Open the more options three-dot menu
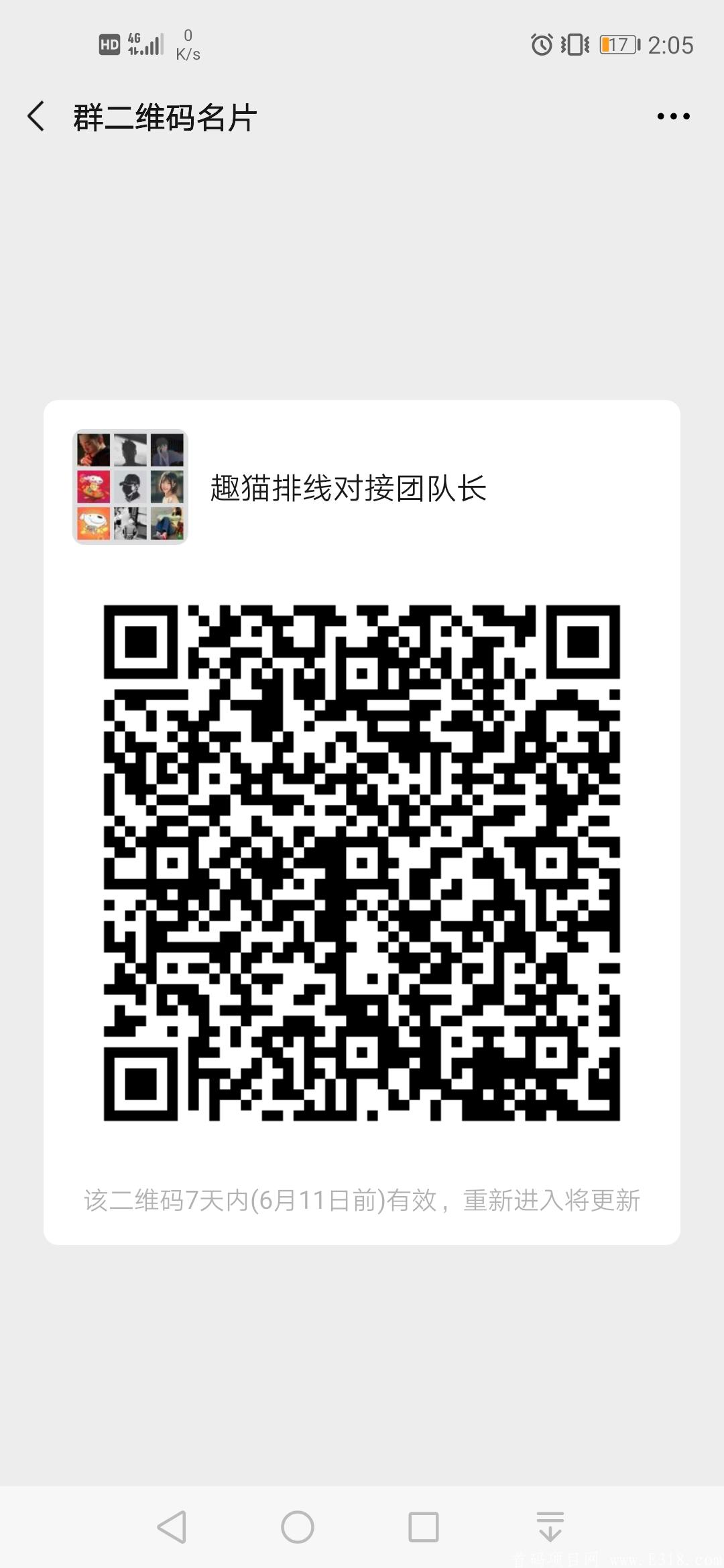724x1568 pixels. [674, 115]
